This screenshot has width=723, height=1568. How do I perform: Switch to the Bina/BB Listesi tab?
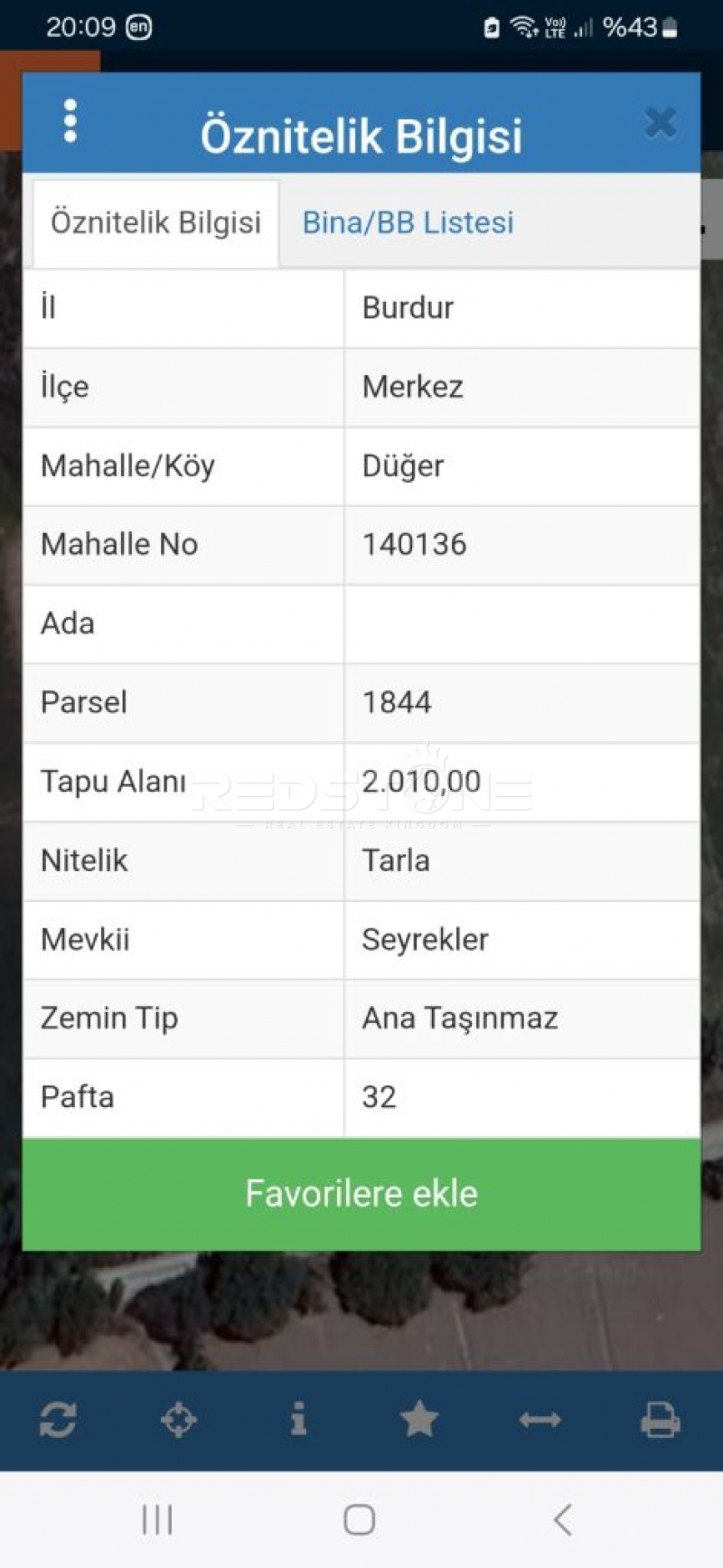[x=408, y=222]
